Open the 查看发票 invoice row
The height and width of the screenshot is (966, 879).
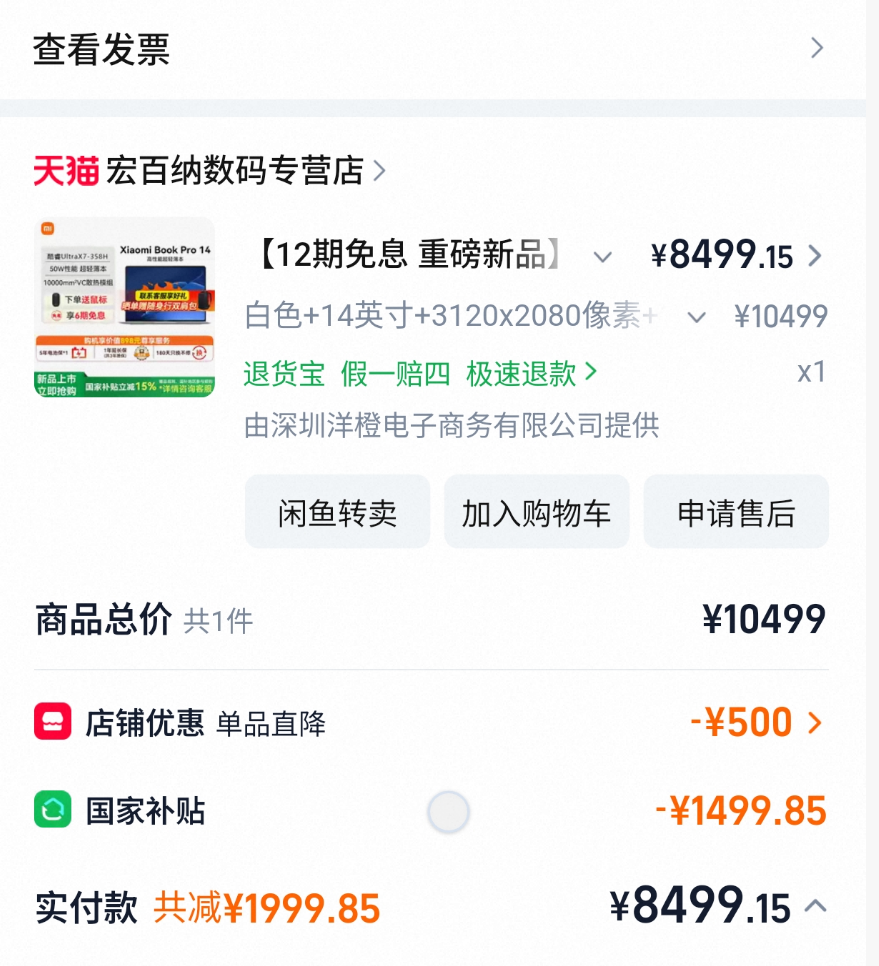[x=431, y=49]
